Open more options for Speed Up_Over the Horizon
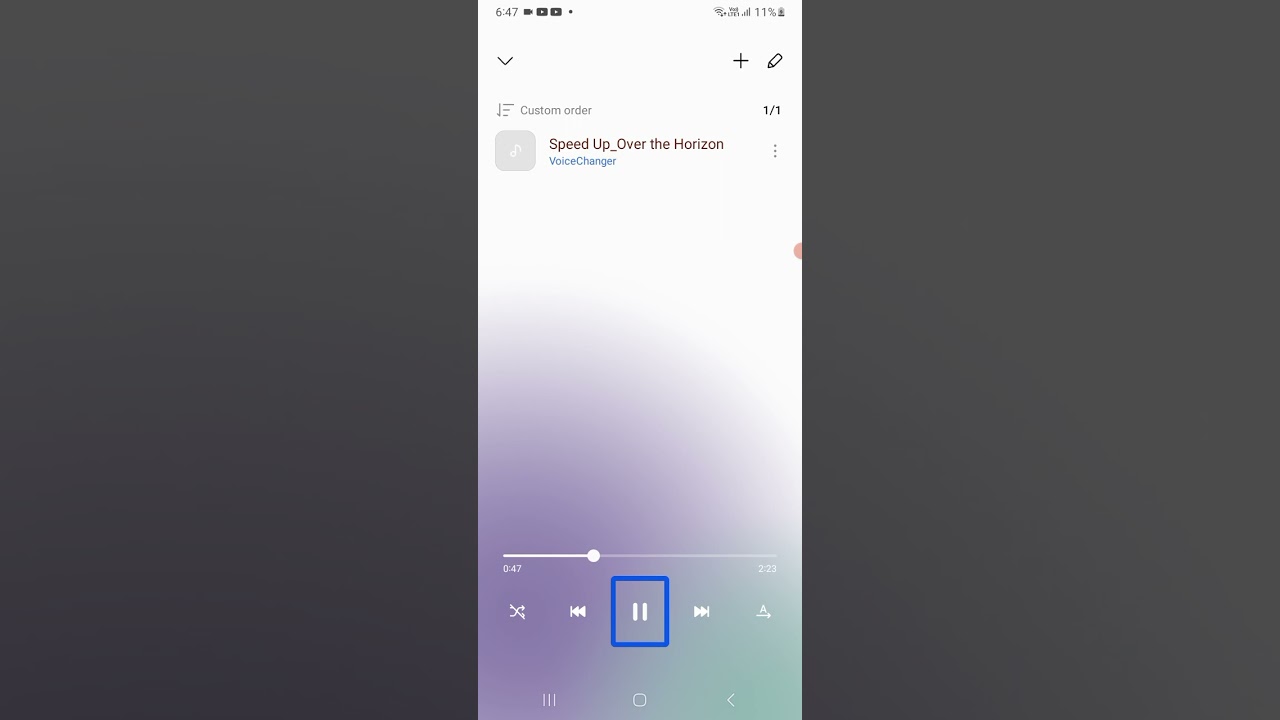The height and width of the screenshot is (720, 1280). coord(775,151)
